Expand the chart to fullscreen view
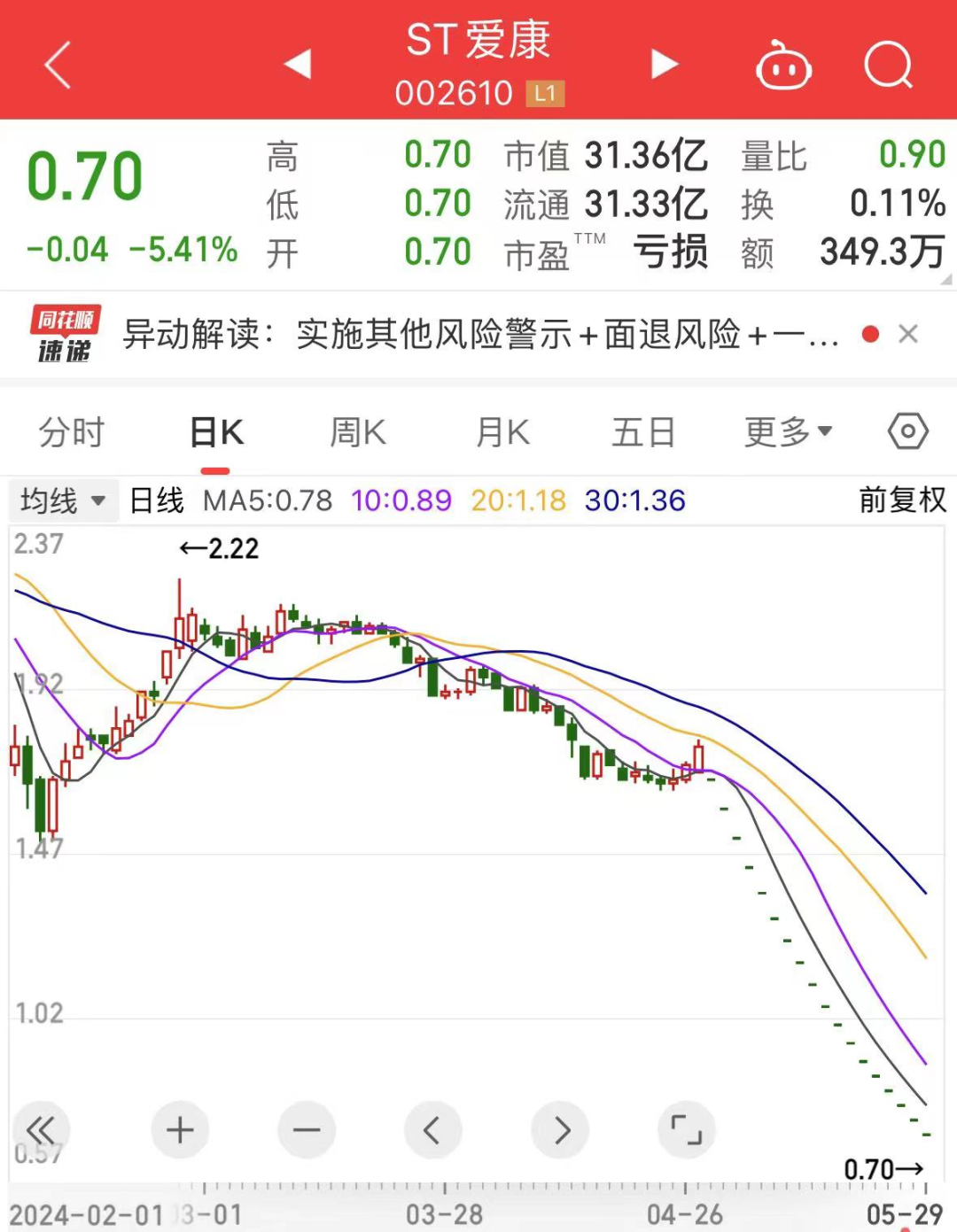The image size is (957, 1232). [686, 1129]
